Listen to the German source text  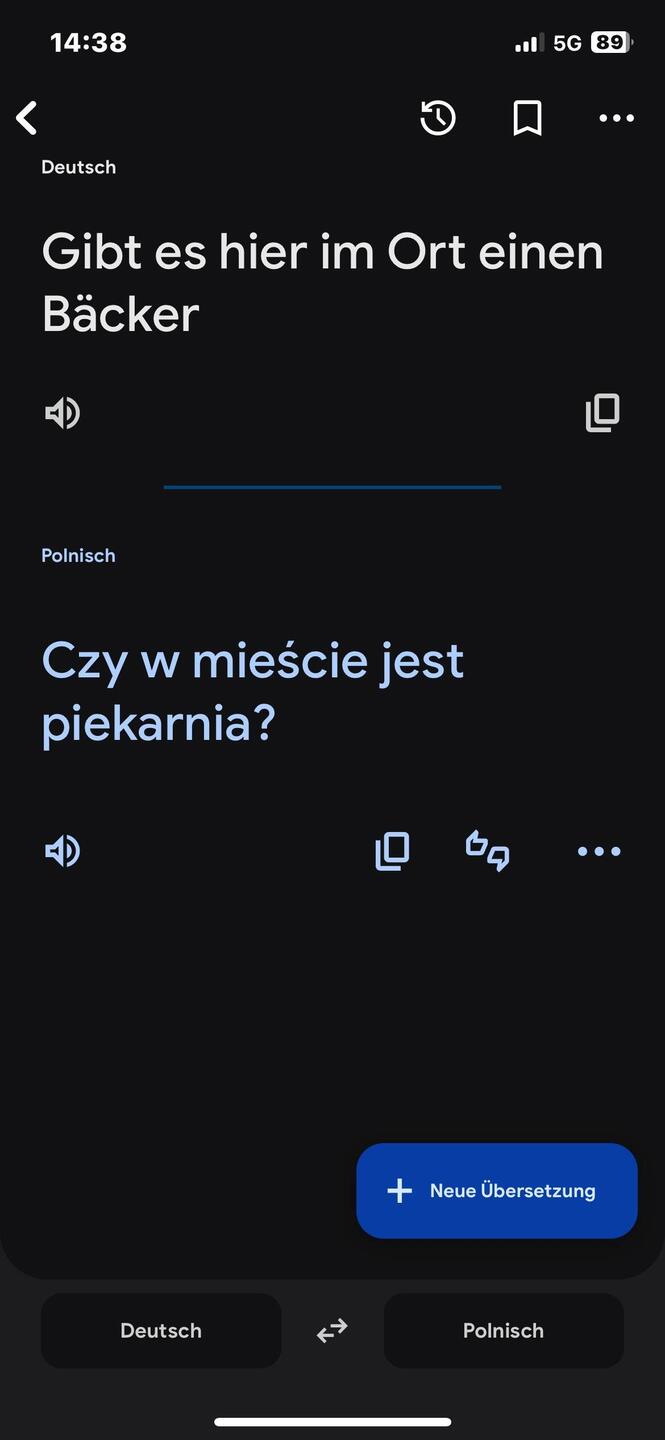pyautogui.click(x=62, y=413)
